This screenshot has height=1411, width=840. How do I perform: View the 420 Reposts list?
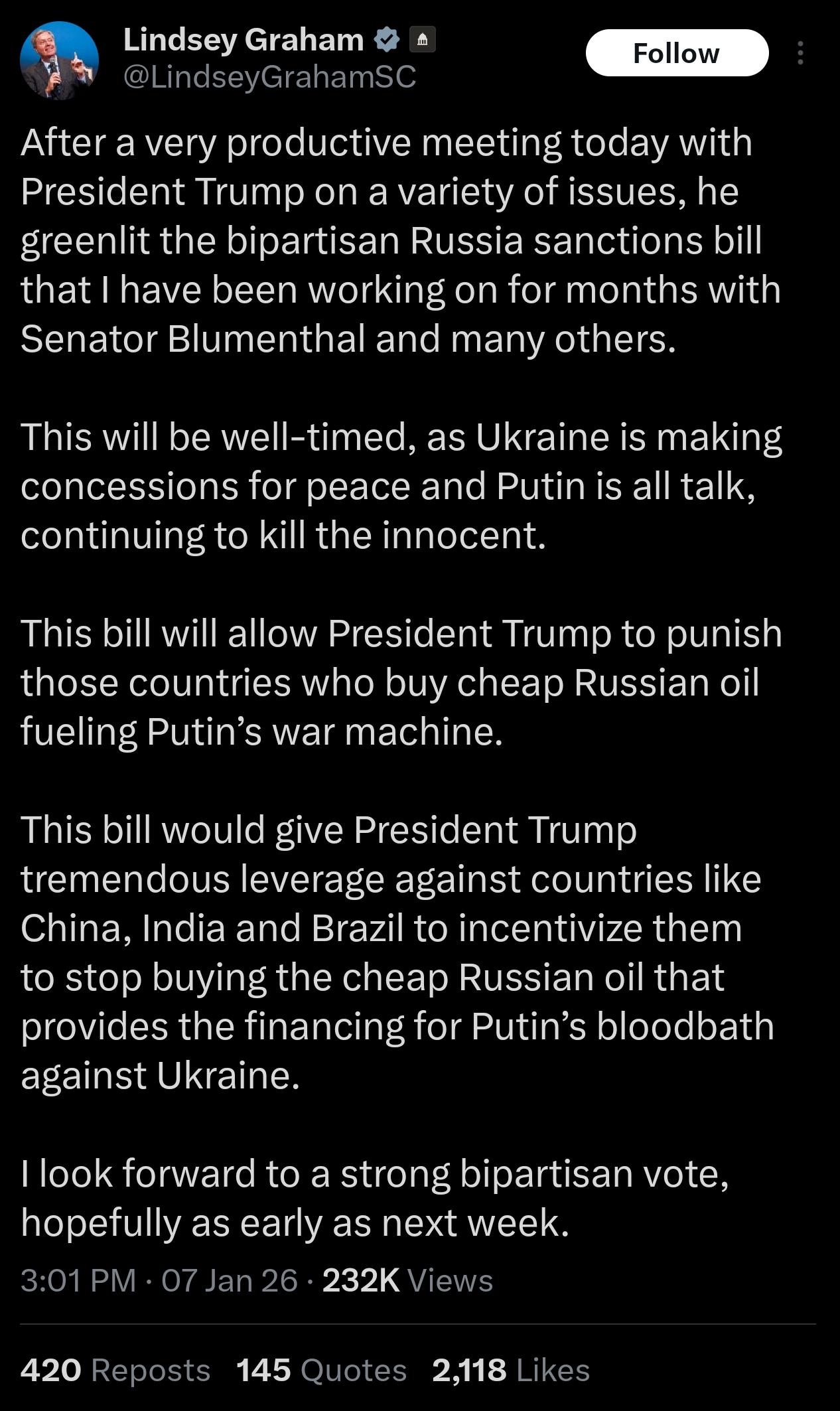tap(115, 1370)
